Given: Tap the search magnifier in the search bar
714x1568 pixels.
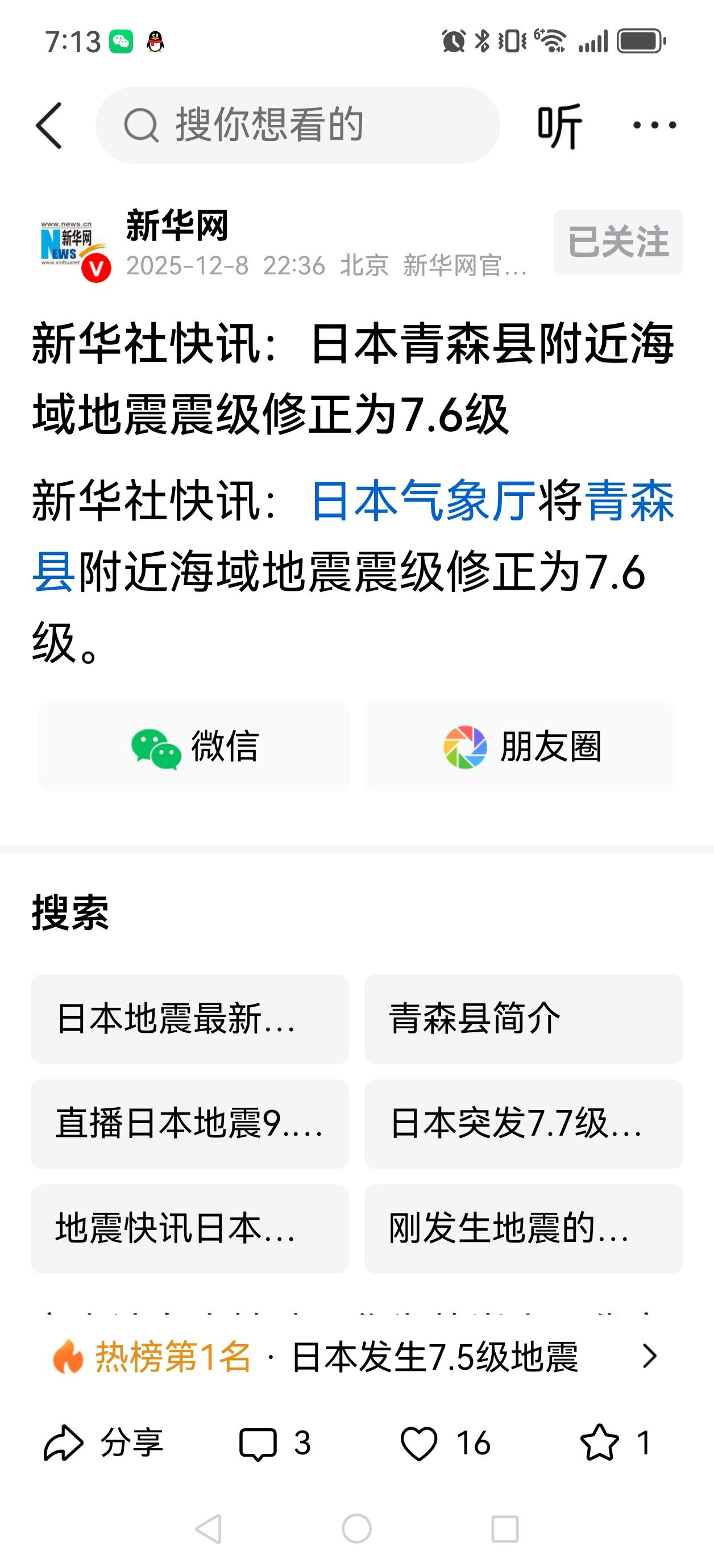Looking at the screenshot, I should (142, 126).
